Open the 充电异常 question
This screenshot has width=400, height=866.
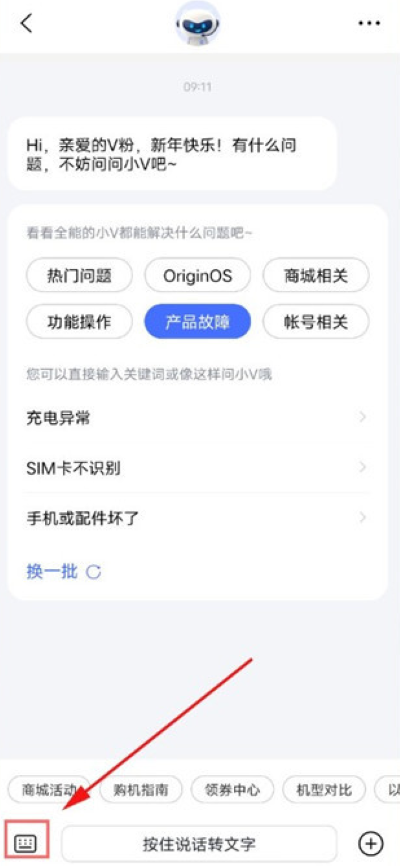coord(197,418)
